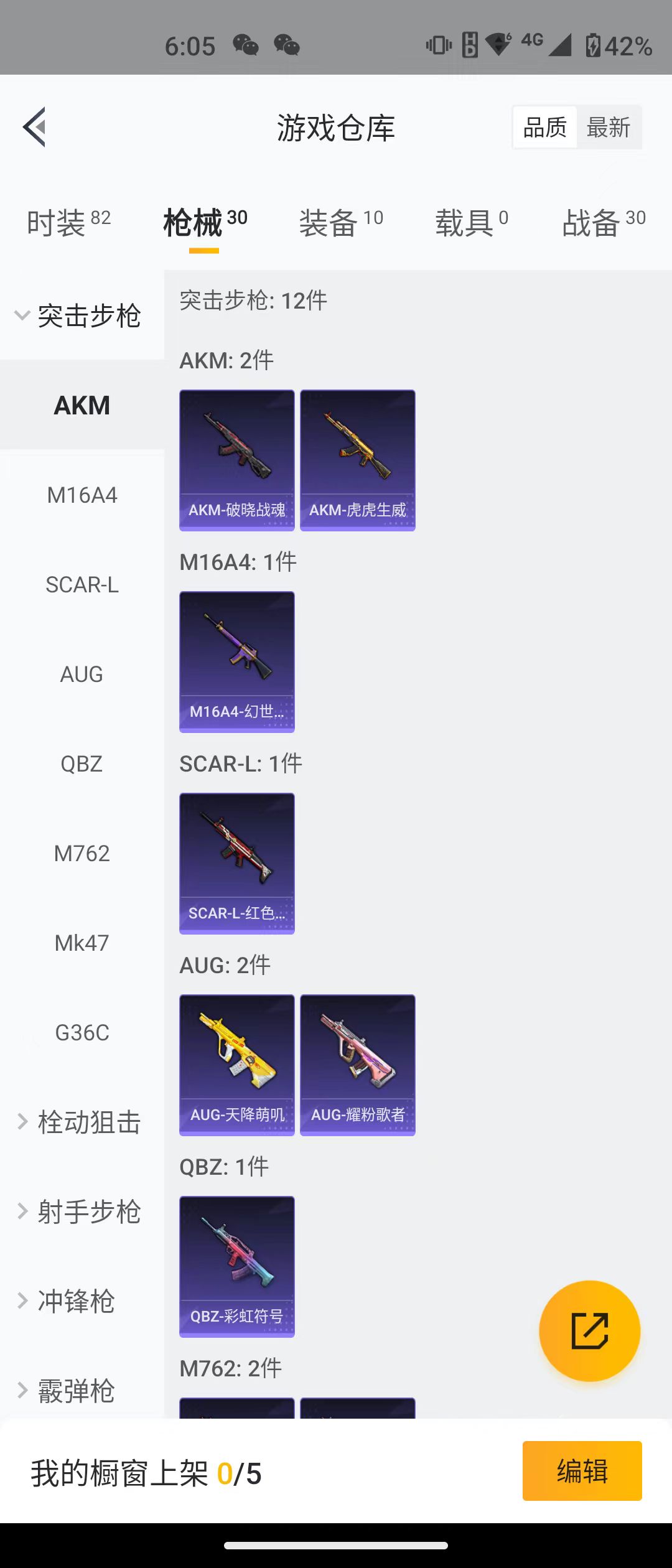Switch to the 装备 tab
The height and width of the screenshot is (1568, 672).
[x=340, y=223]
